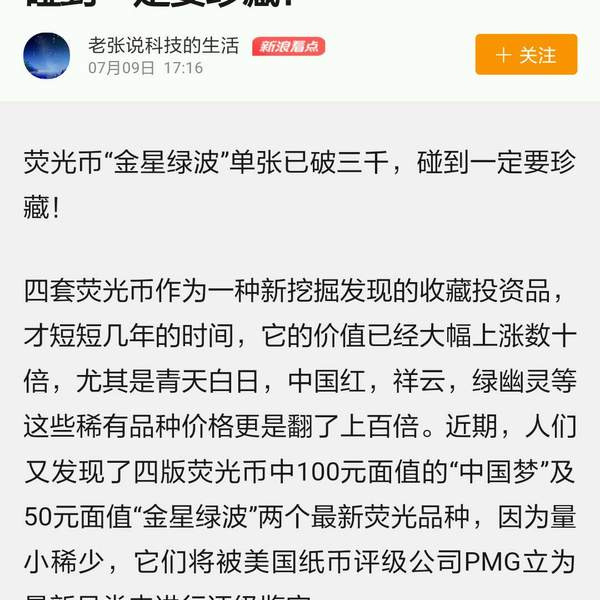Open 老张说科技的生活 author avatar
The height and width of the screenshot is (600, 600).
coord(47,56)
